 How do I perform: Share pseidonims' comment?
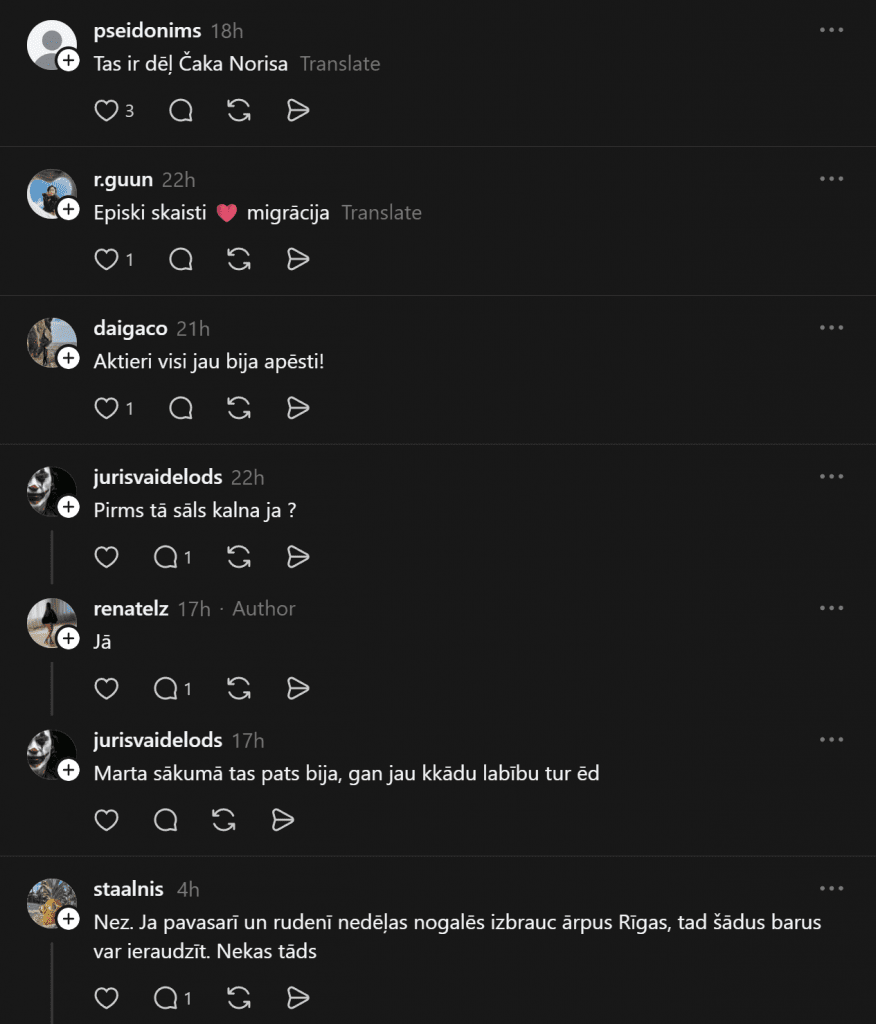click(297, 111)
